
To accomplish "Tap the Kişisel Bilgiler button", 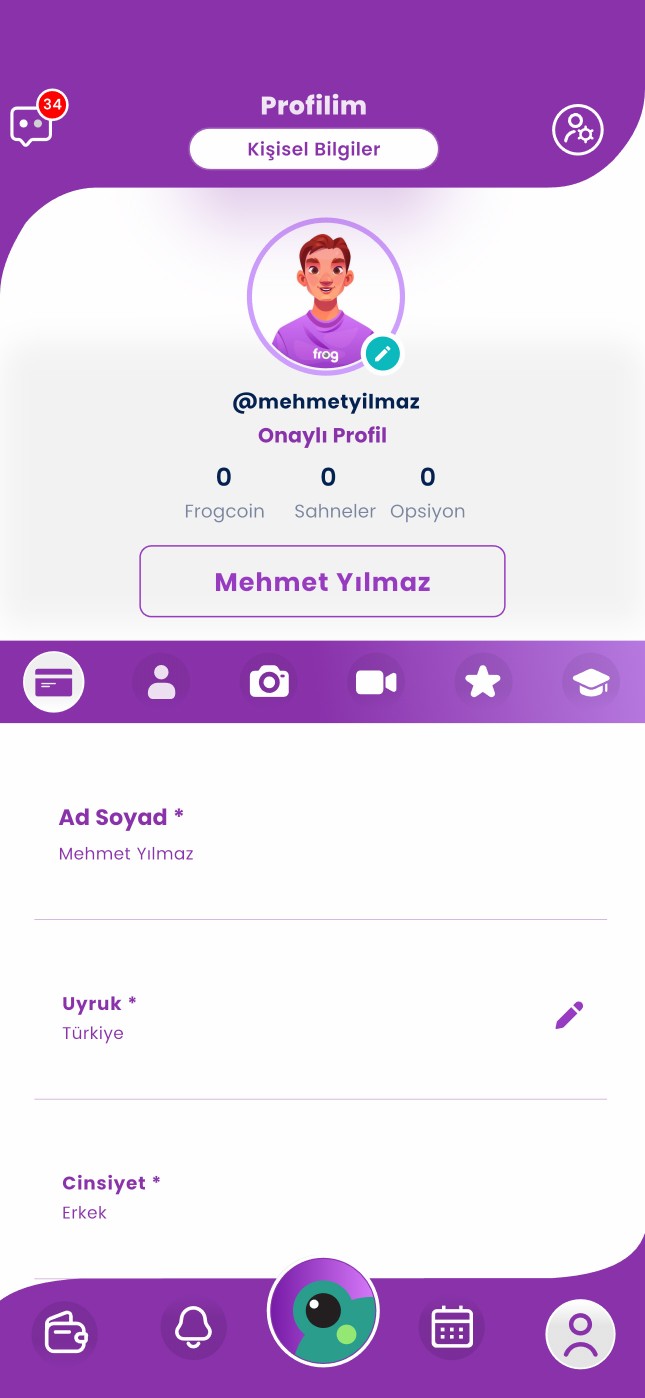I will [x=314, y=150].
